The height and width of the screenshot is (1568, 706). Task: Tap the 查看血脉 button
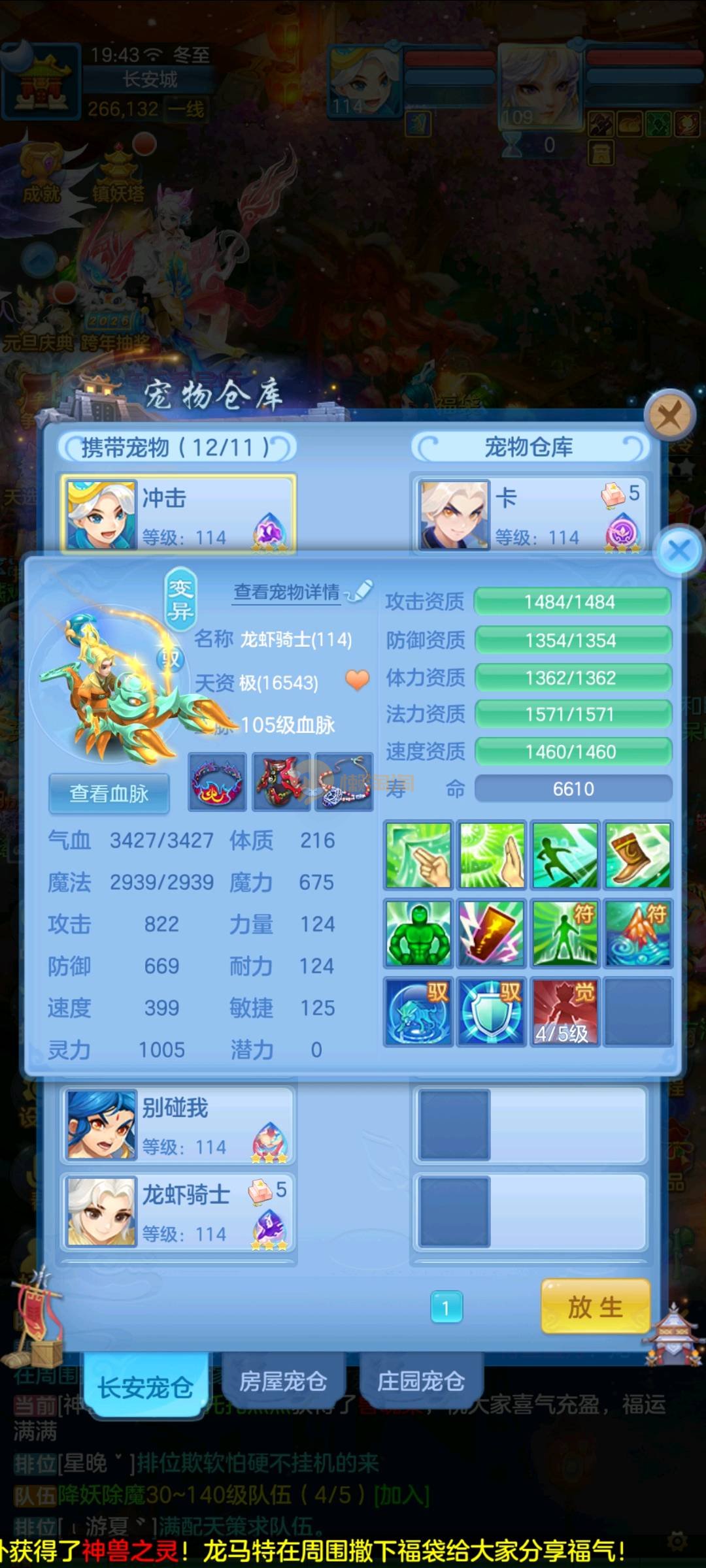click(x=109, y=793)
